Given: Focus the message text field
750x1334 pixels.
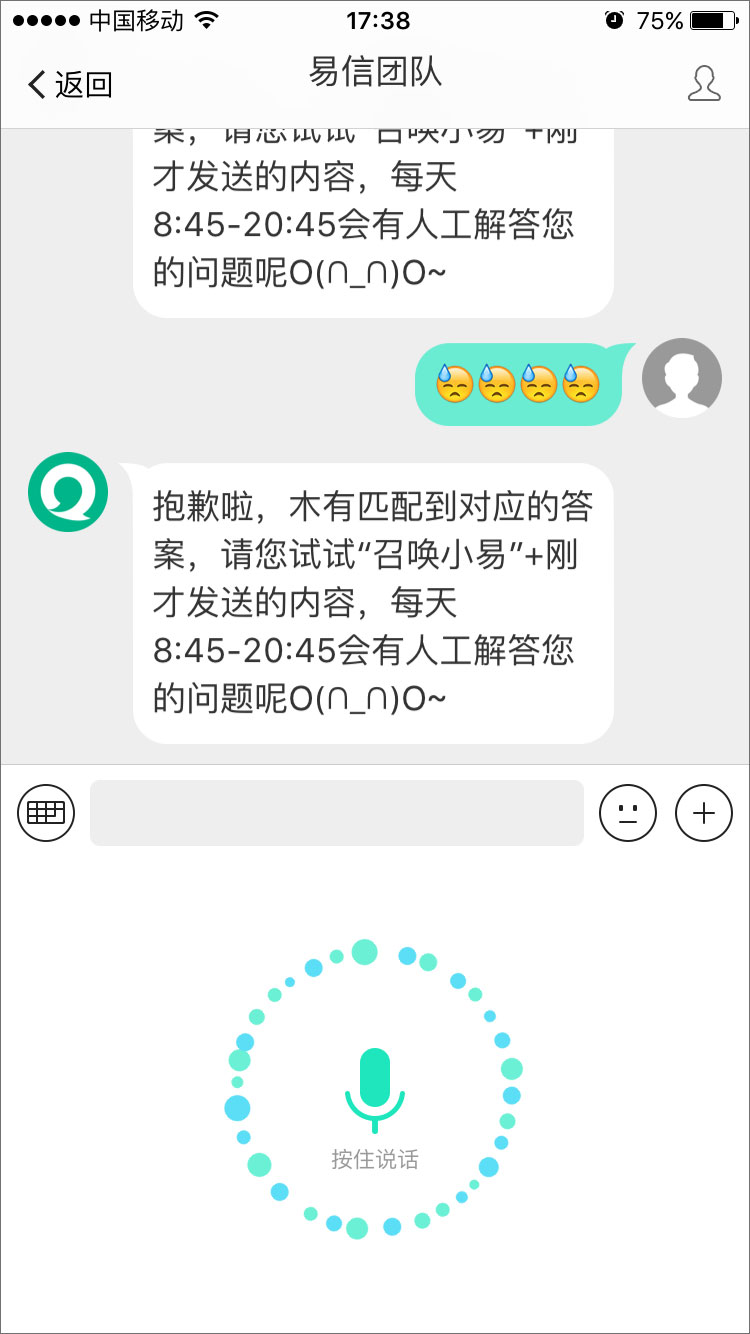Looking at the screenshot, I should point(337,813).
